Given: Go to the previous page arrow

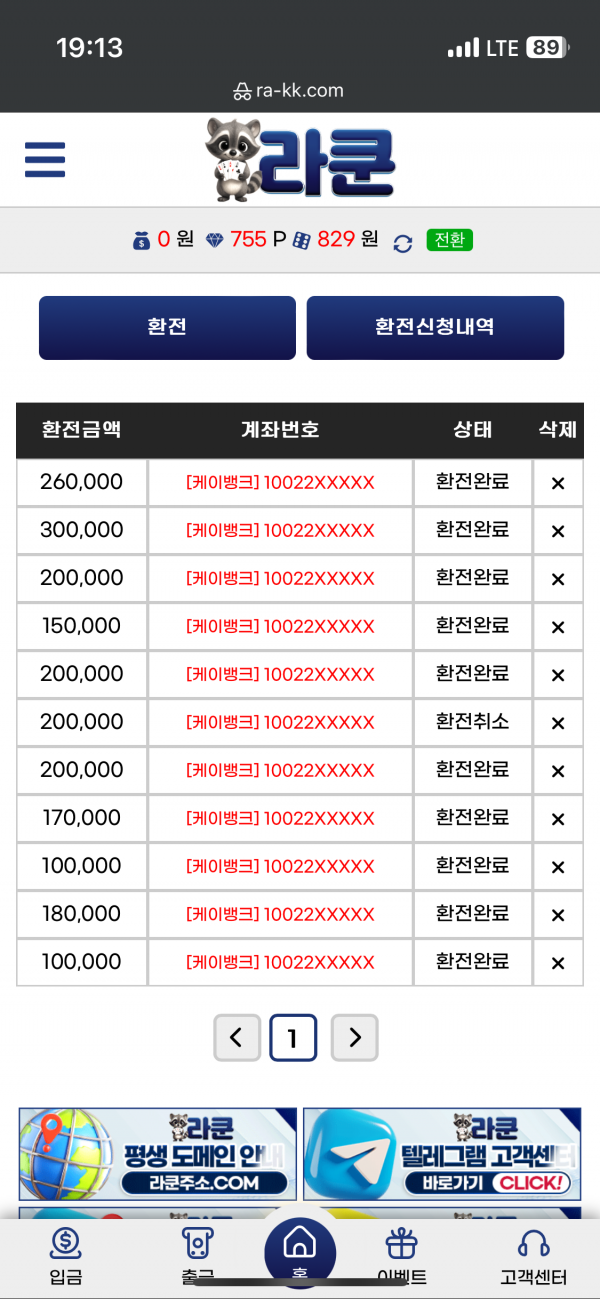Looking at the screenshot, I should click(x=237, y=1038).
